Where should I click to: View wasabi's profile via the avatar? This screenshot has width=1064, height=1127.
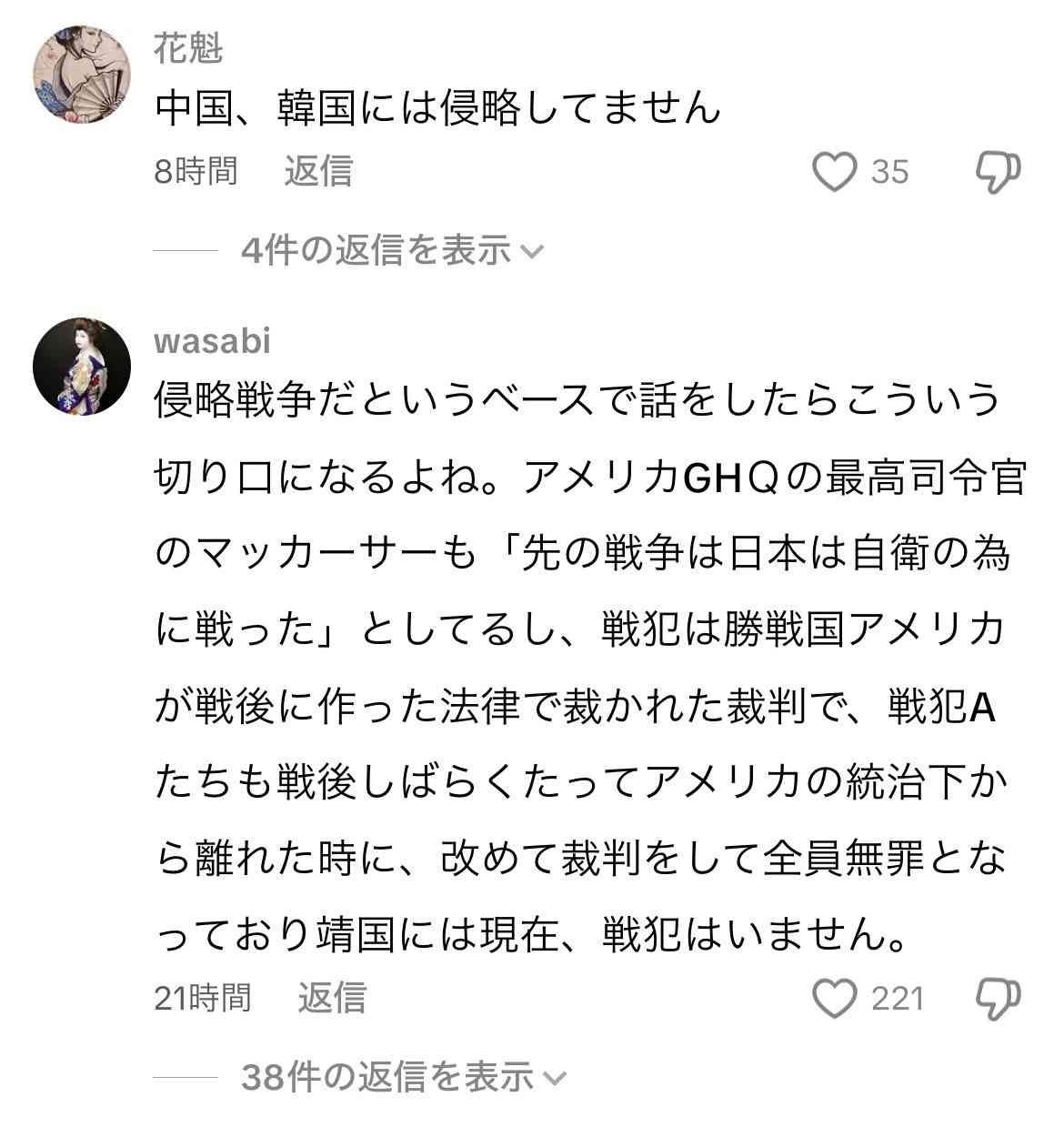click(81, 367)
